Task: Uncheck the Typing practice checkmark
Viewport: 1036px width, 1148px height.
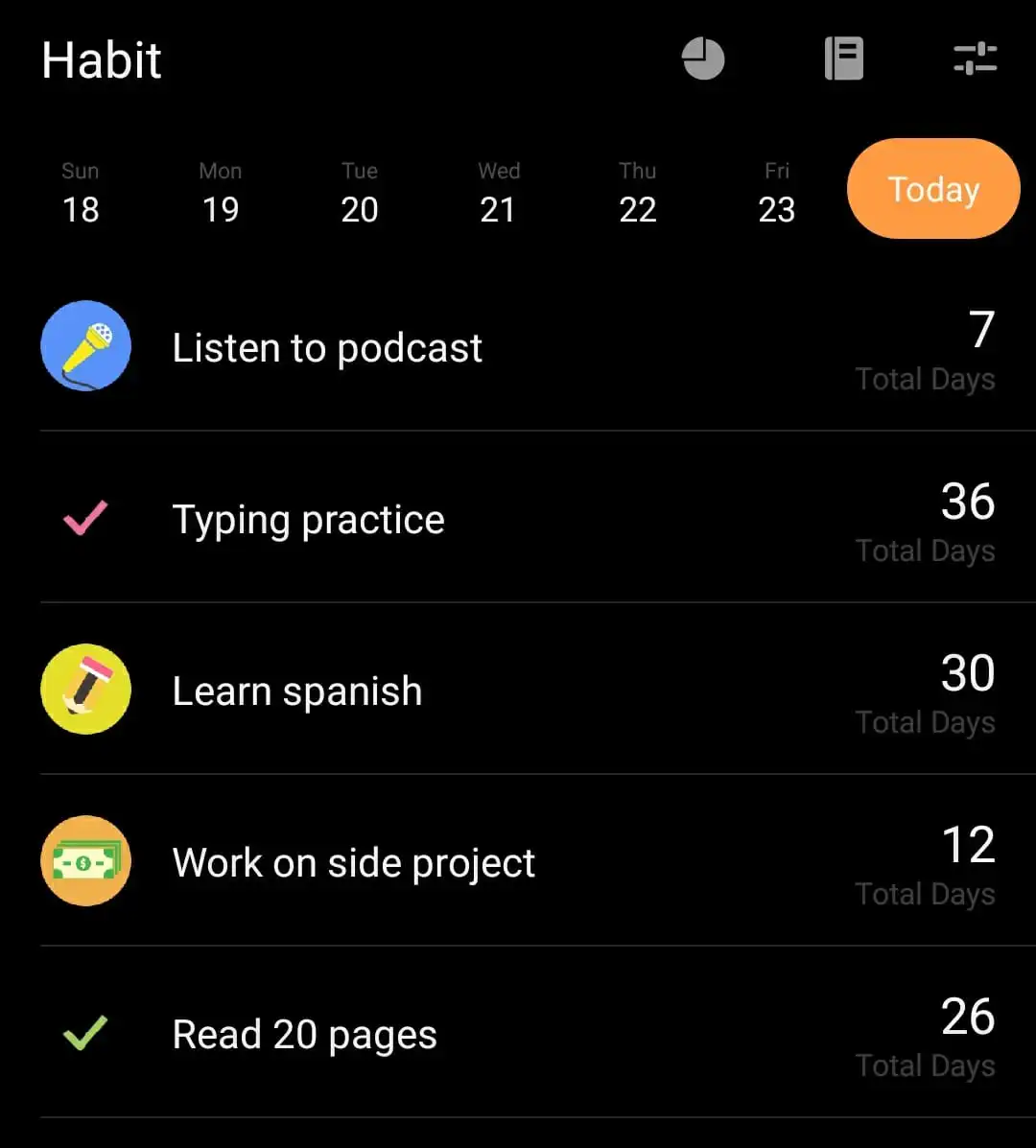Action: click(85, 519)
